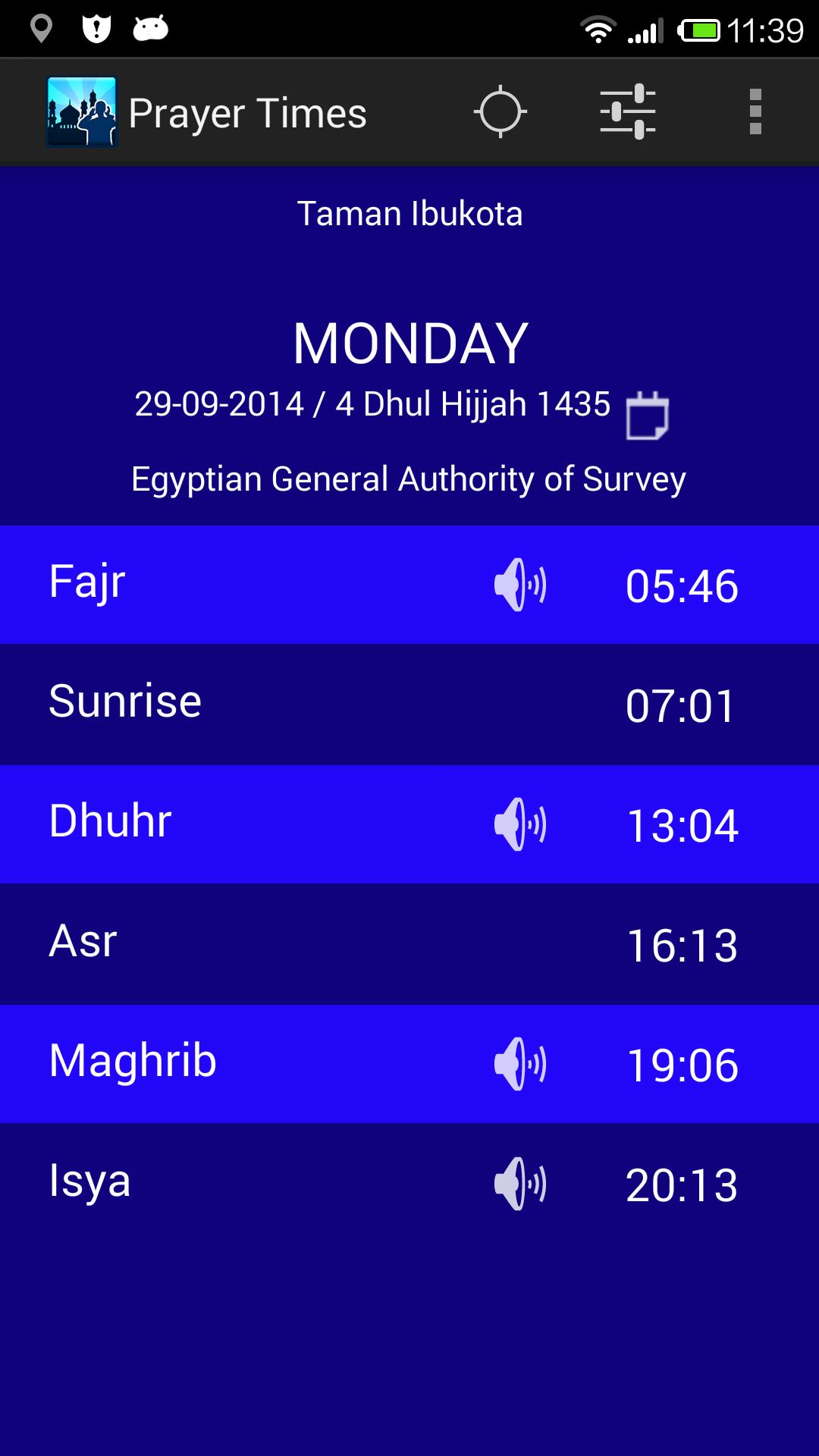
Task: Toggle the Maghrib alarm sound icon
Action: tap(520, 1064)
